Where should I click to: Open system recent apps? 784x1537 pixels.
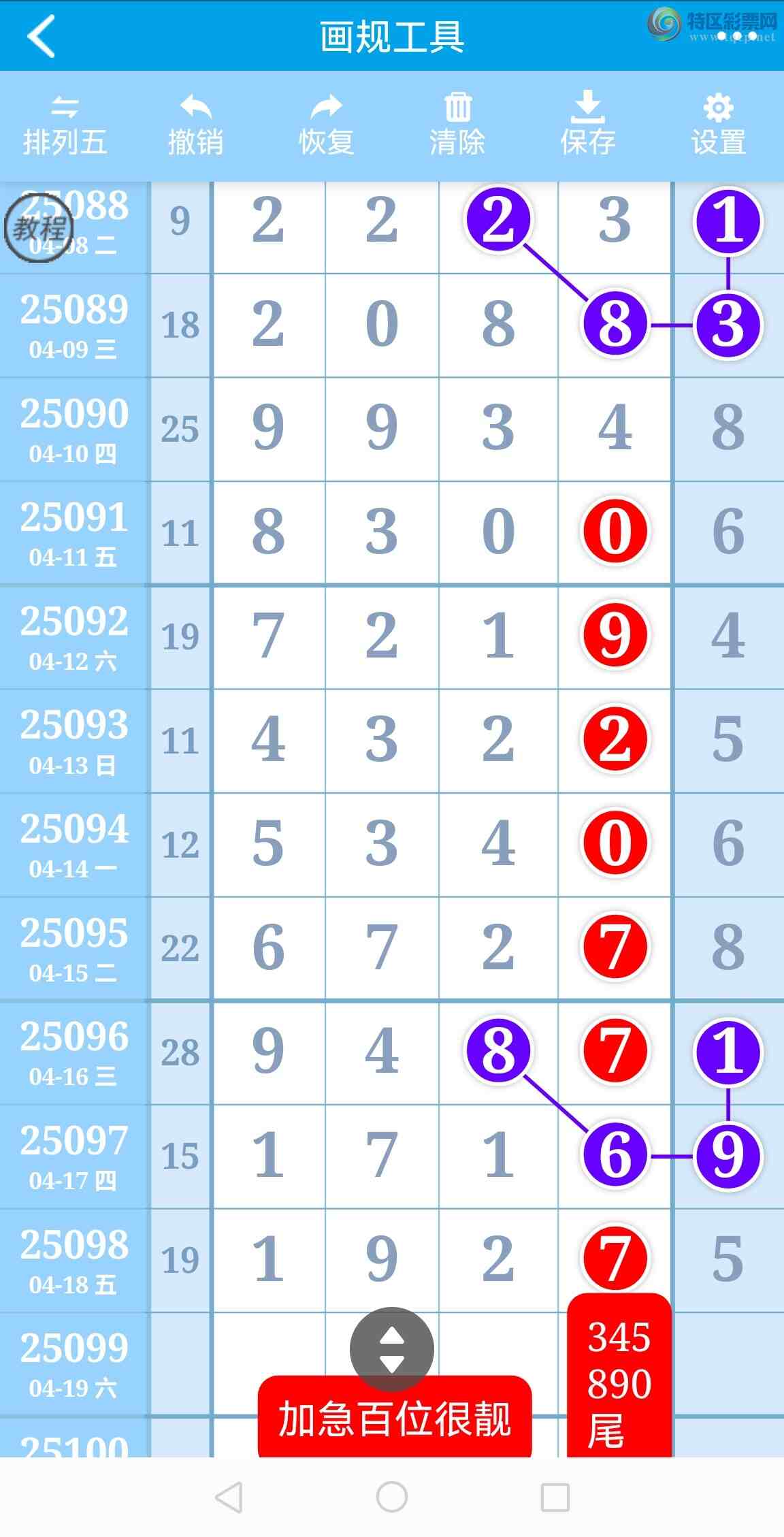coord(555,1497)
